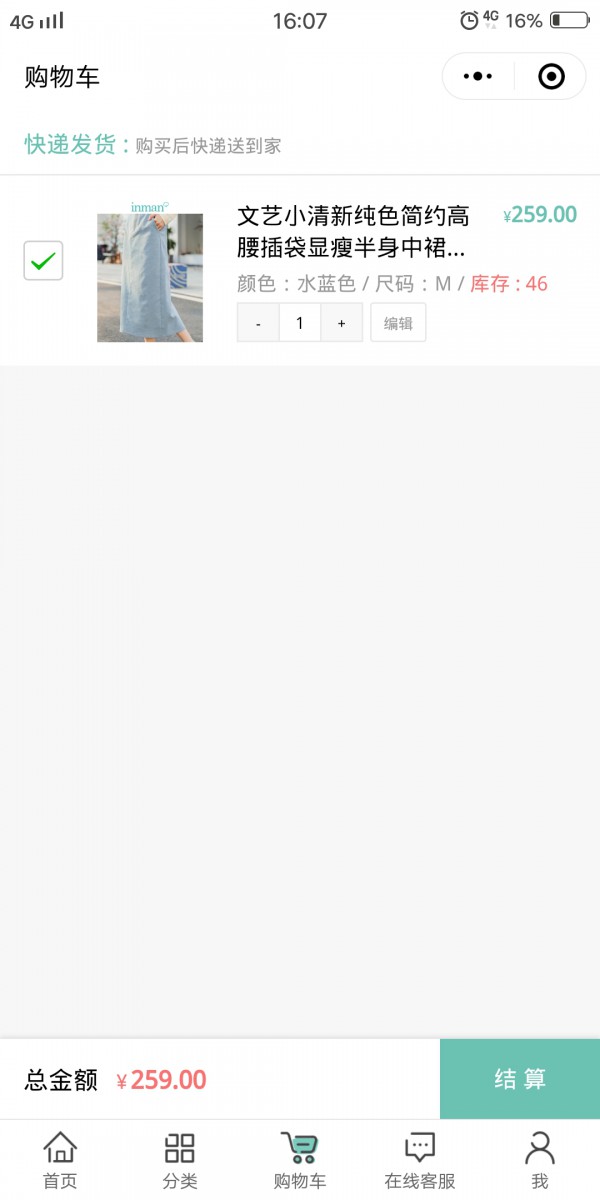Switch to the 我 profile tab
Screen dimensions: 600x1200
point(540,1160)
